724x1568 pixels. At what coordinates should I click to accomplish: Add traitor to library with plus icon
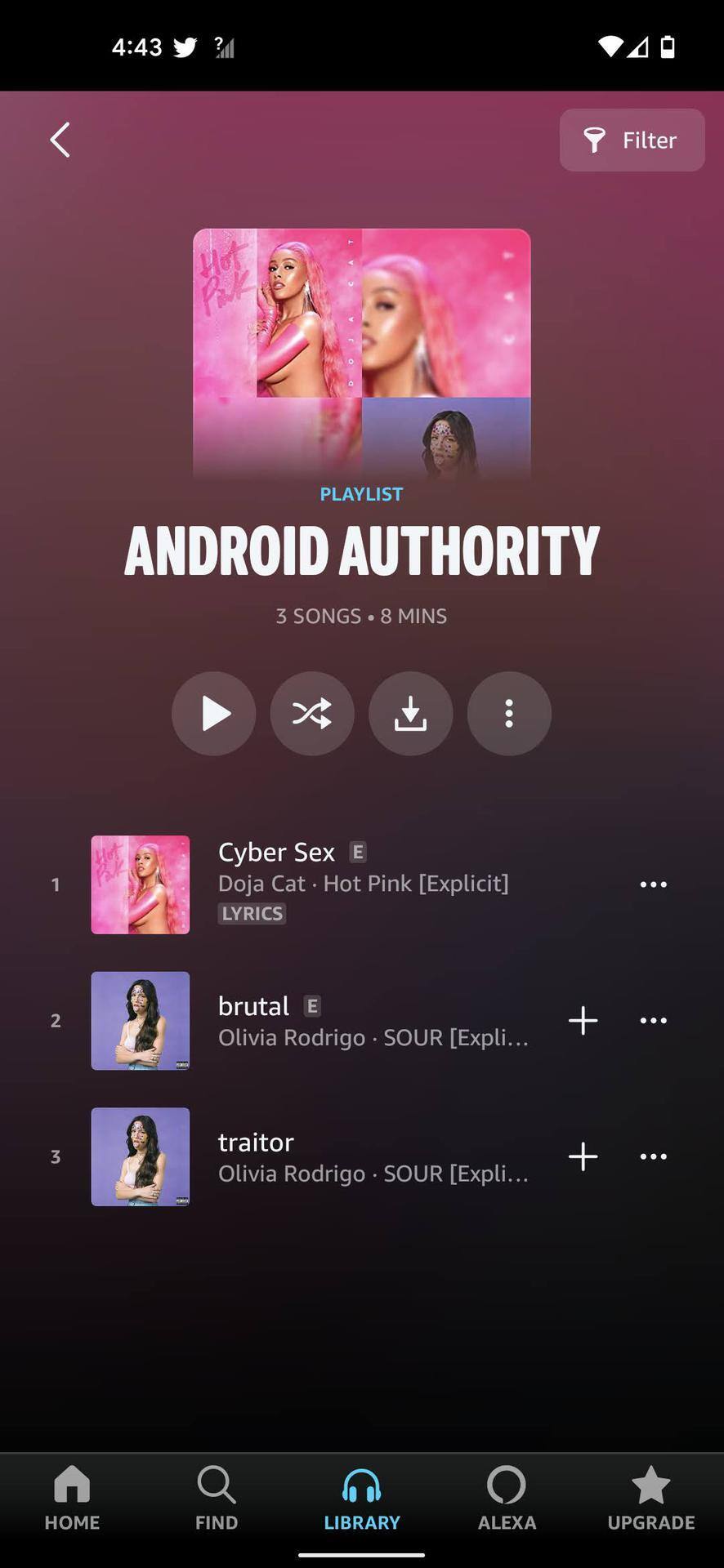[x=583, y=1156]
